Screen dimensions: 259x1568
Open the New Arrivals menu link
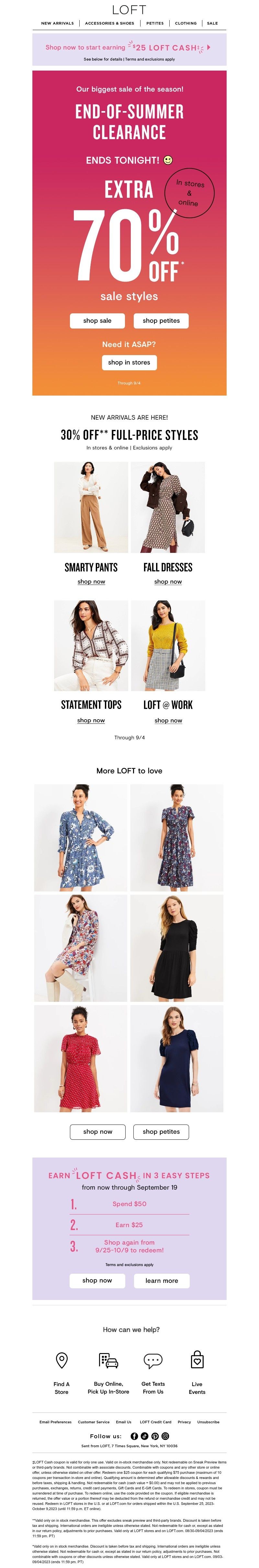[57, 23]
